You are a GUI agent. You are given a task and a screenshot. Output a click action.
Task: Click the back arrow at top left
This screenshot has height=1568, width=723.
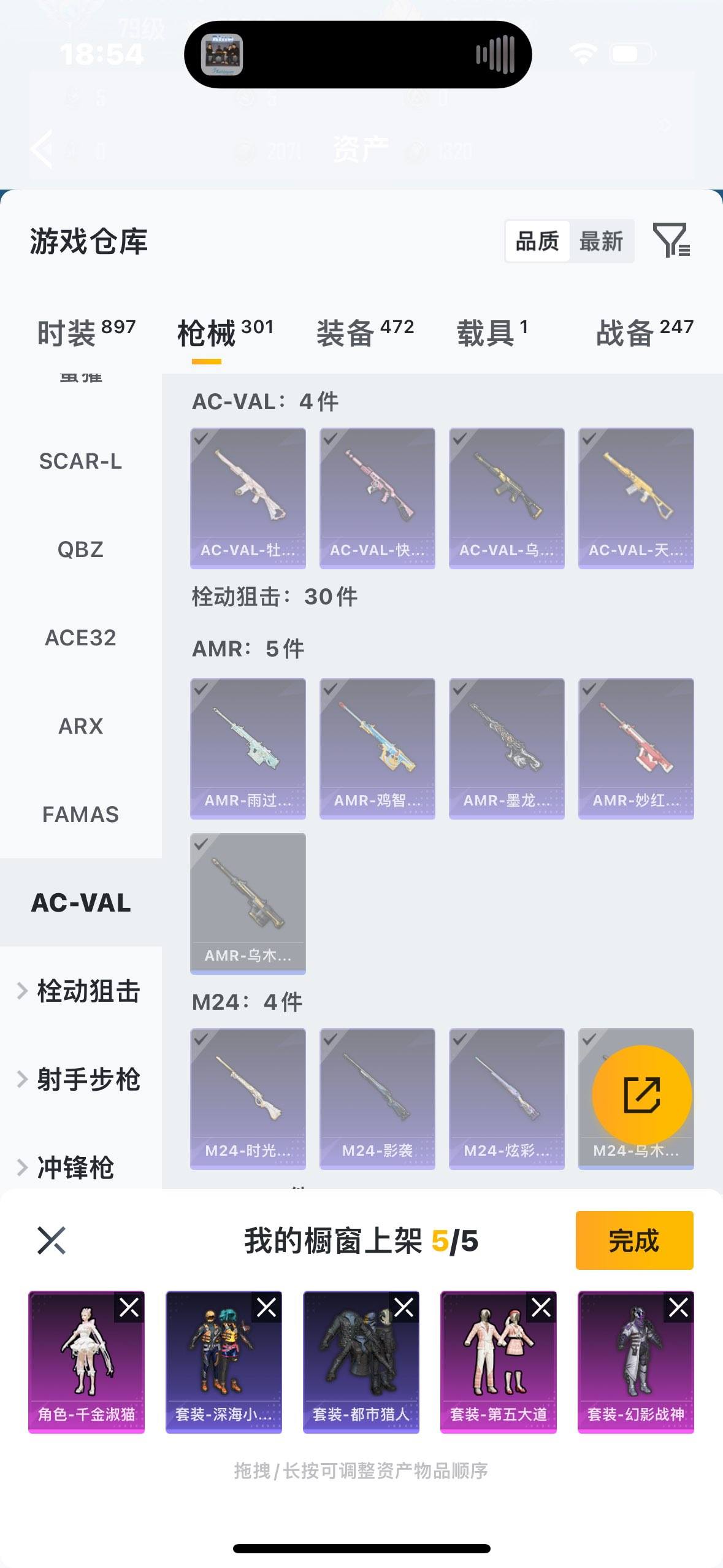pos(40,150)
